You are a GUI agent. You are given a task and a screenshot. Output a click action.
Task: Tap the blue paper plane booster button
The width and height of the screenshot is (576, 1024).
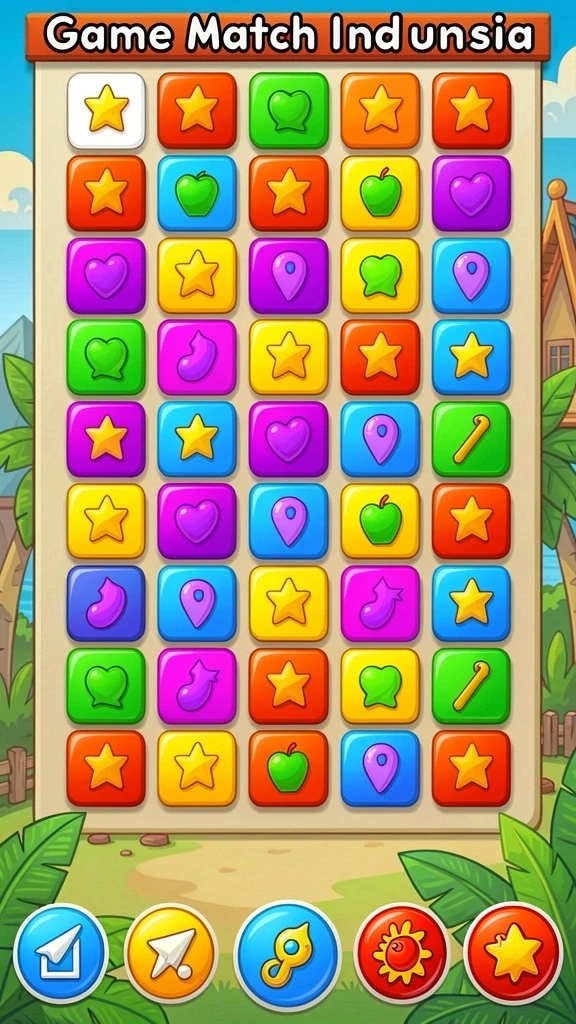click(x=61, y=952)
